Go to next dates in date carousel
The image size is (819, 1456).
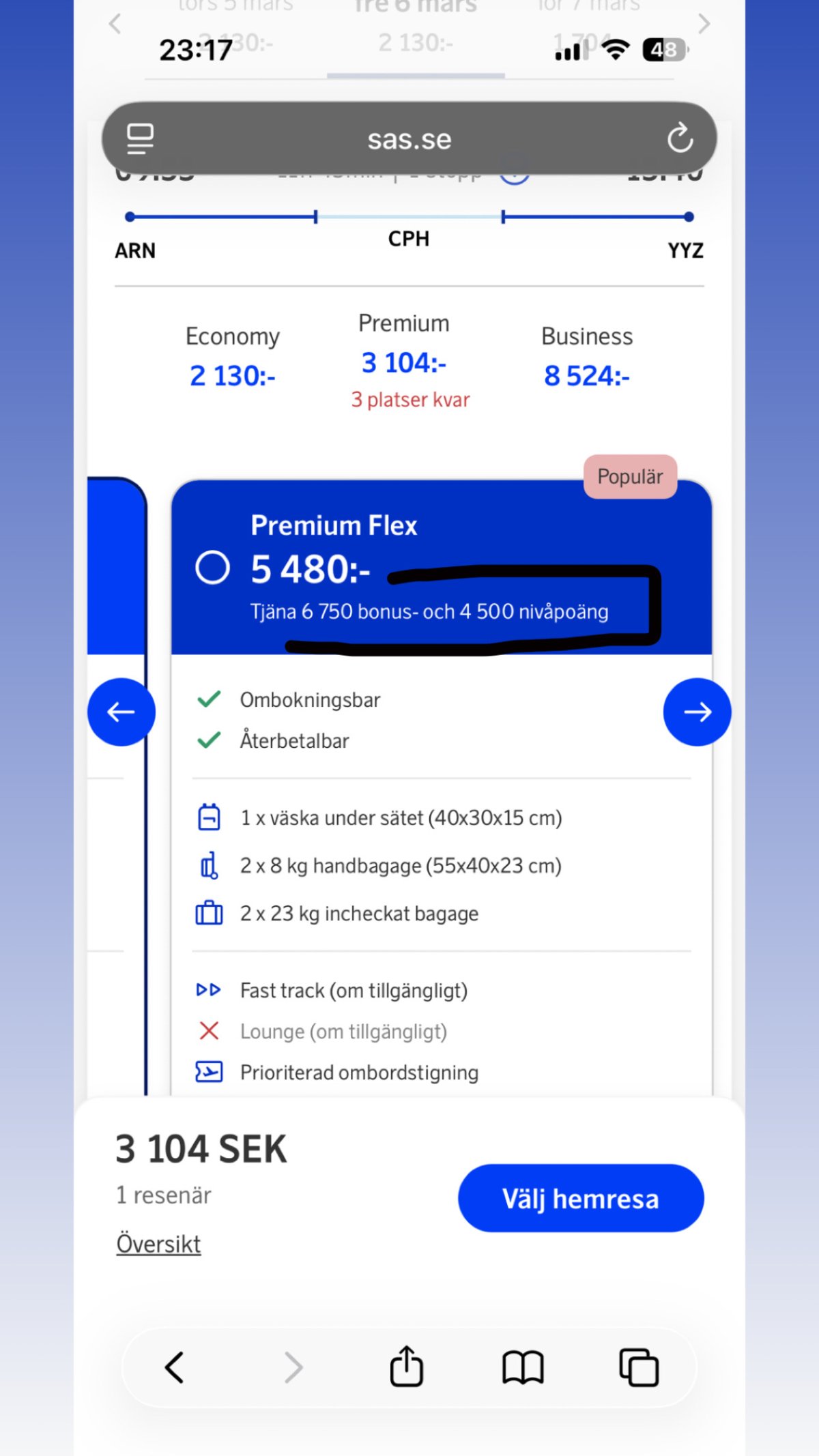tap(704, 24)
